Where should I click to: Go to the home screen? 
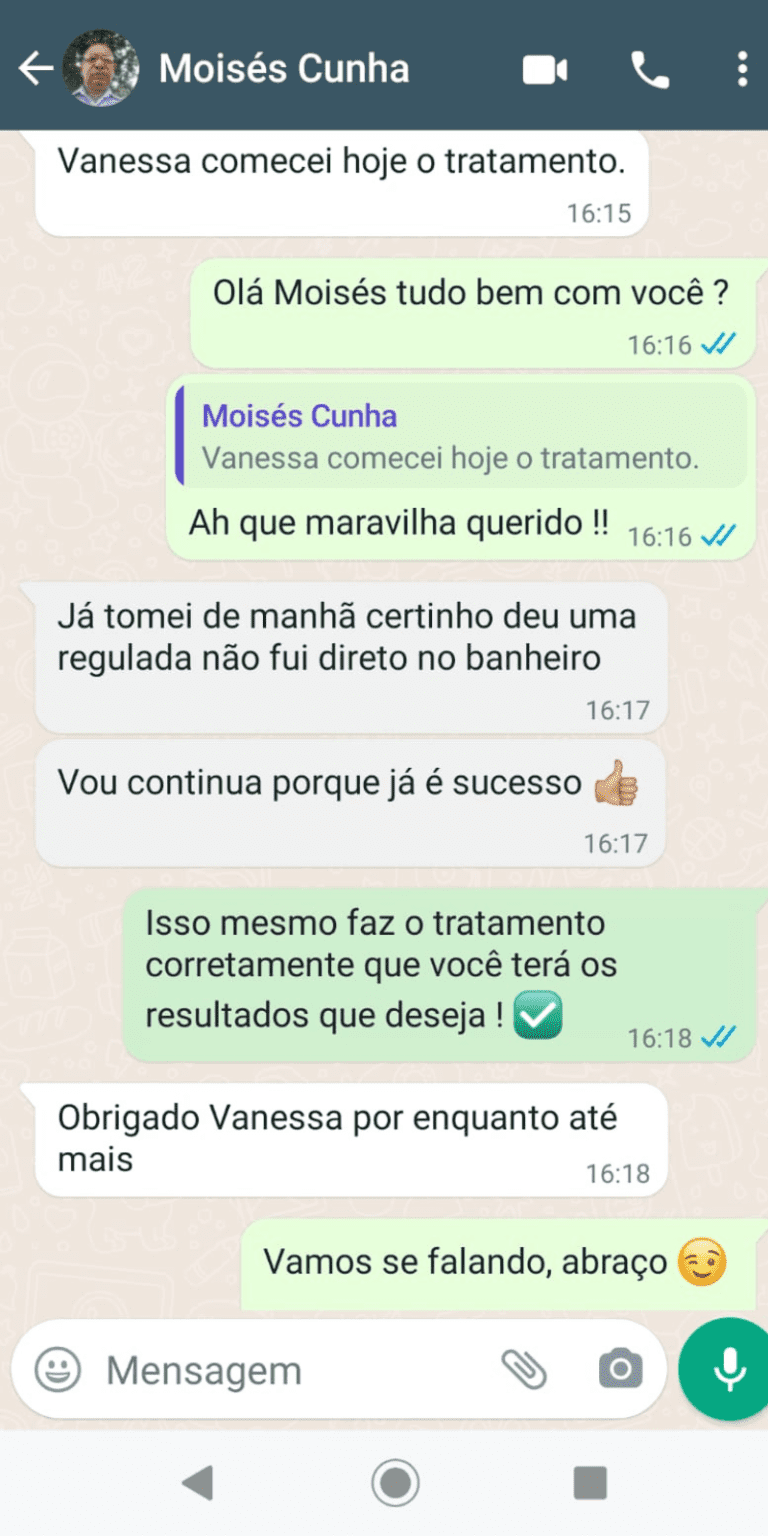click(x=394, y=1483)
